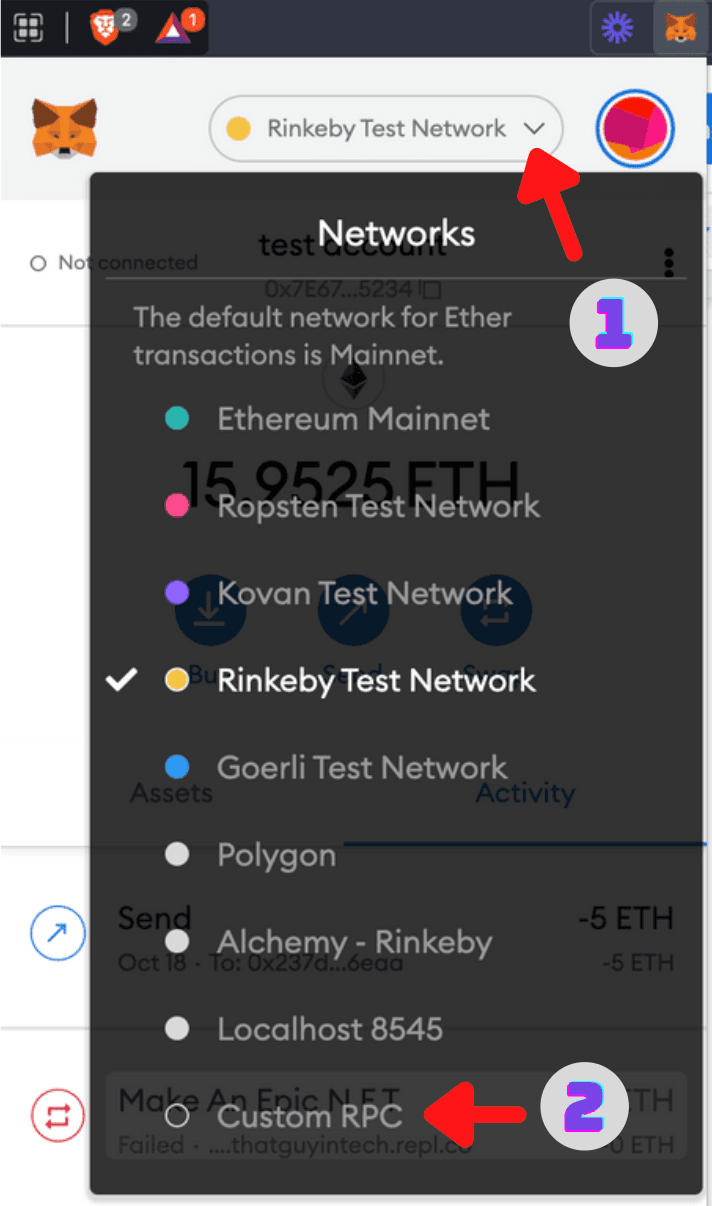Select the Polygon network
Screen dimensions: 712x1206
pyautogui.click(x=277, y=855)
